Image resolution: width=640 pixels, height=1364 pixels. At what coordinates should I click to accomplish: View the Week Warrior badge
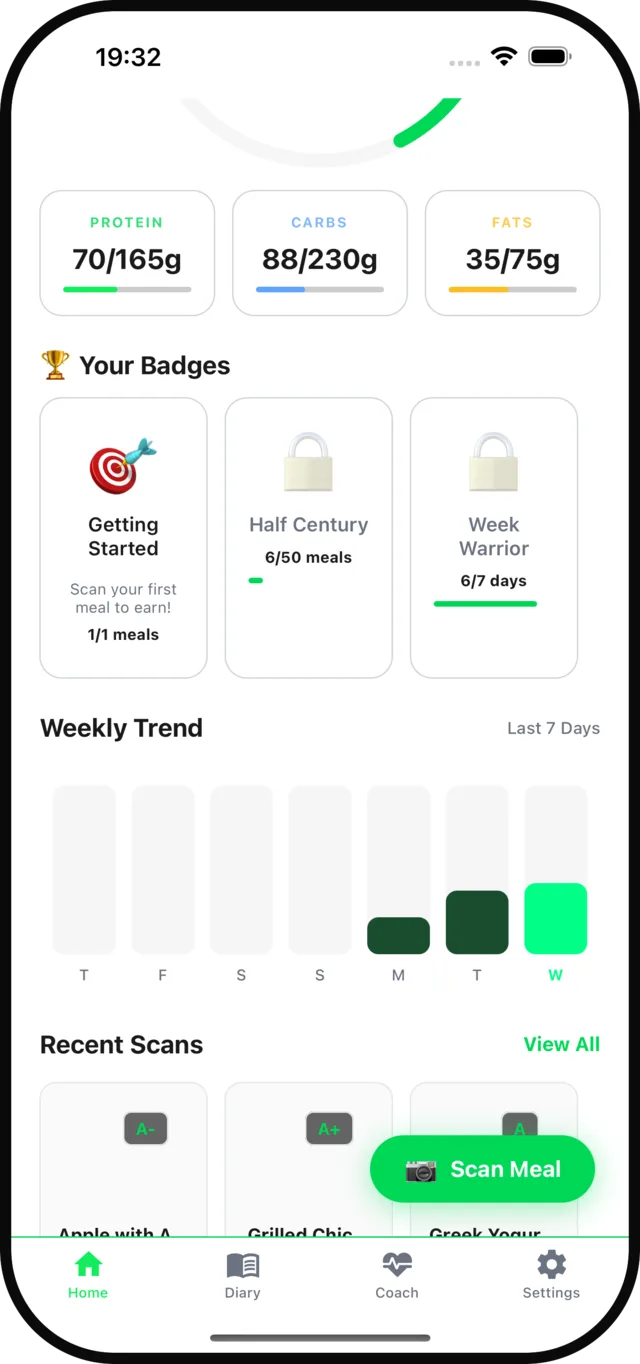click(x=494, y=538)
